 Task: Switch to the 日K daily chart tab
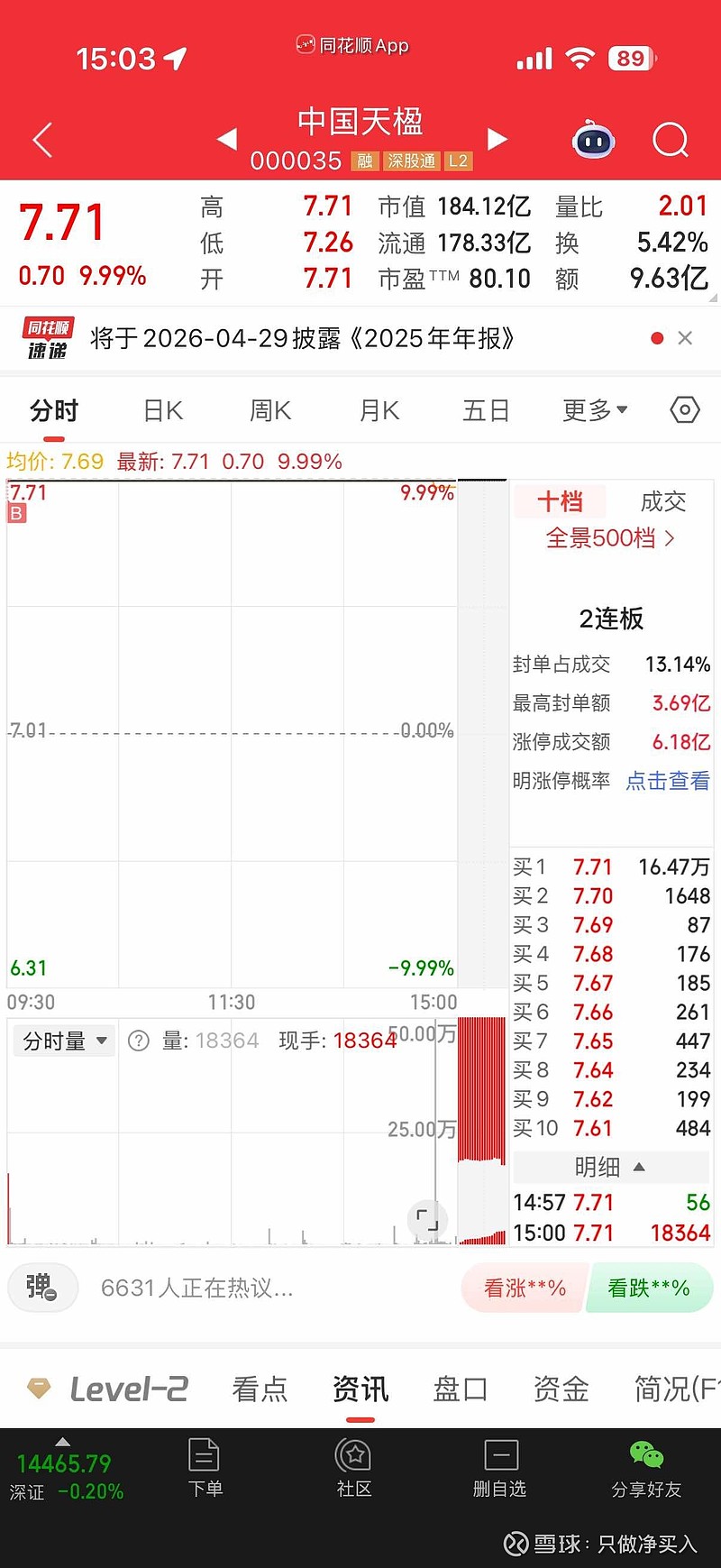coord(160,410)
